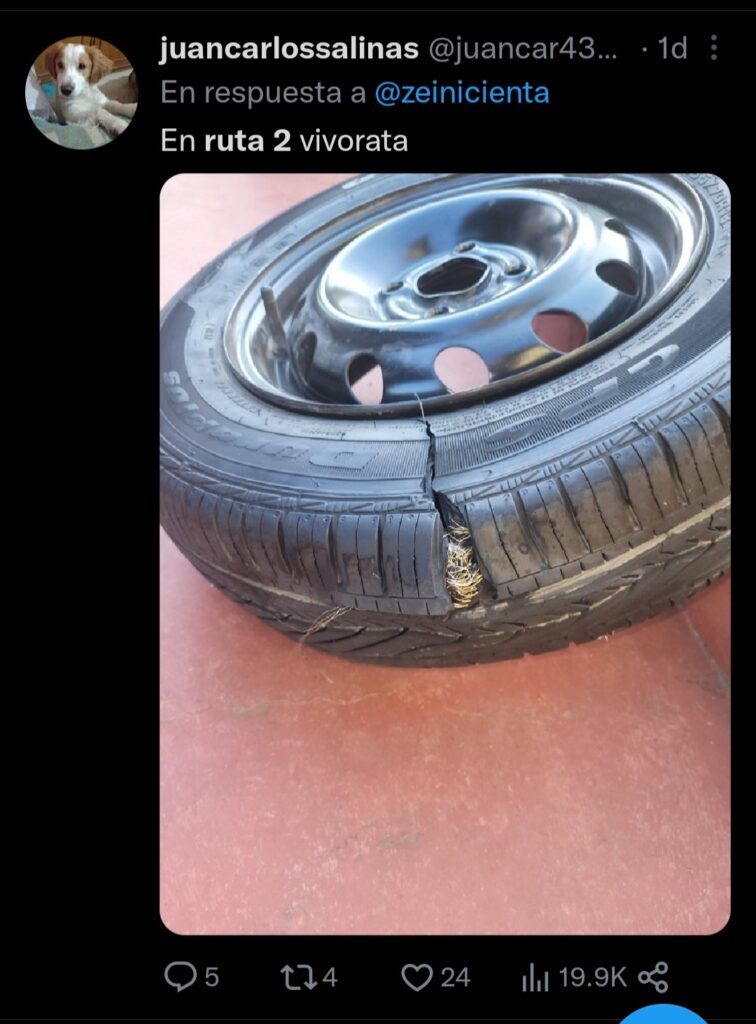Image resolution: width=756 pixels, height=1024 pixels.
Task: Reply to the tweet by juancarlossalinas
Action: [x=180, y=977]
